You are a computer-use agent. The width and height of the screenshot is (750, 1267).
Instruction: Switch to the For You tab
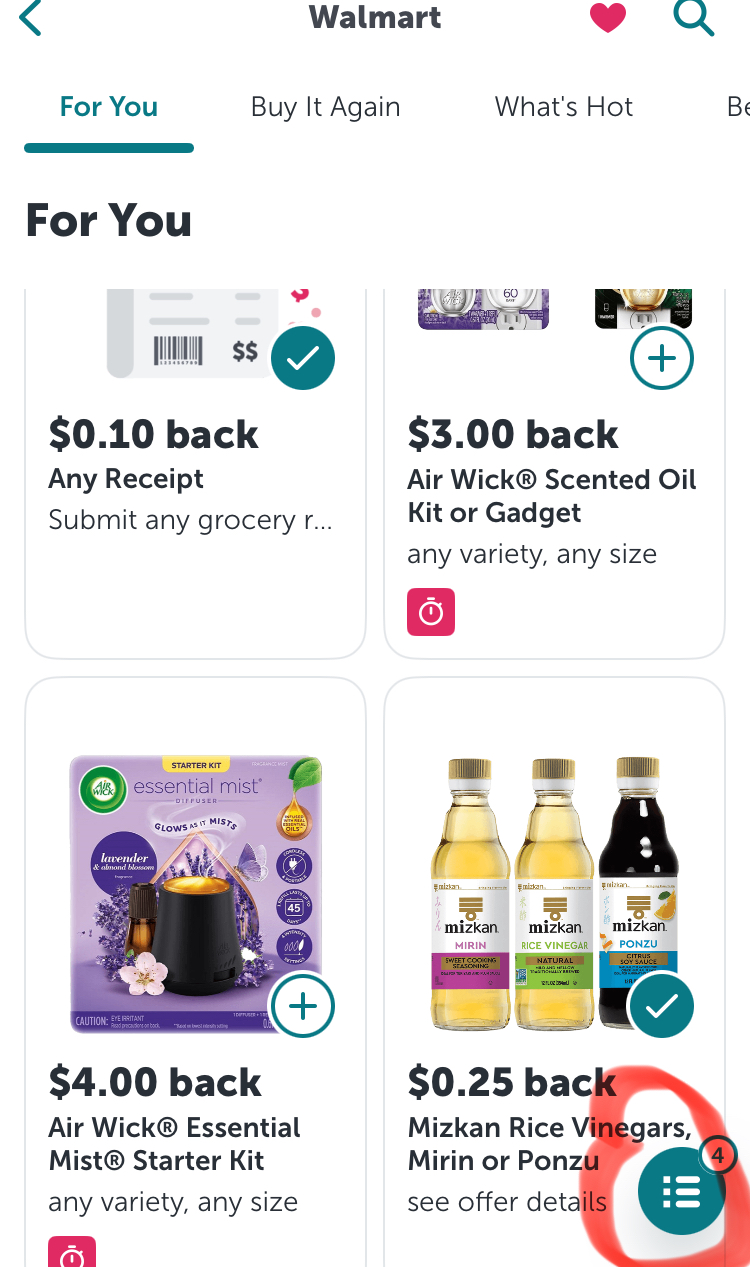108,107
